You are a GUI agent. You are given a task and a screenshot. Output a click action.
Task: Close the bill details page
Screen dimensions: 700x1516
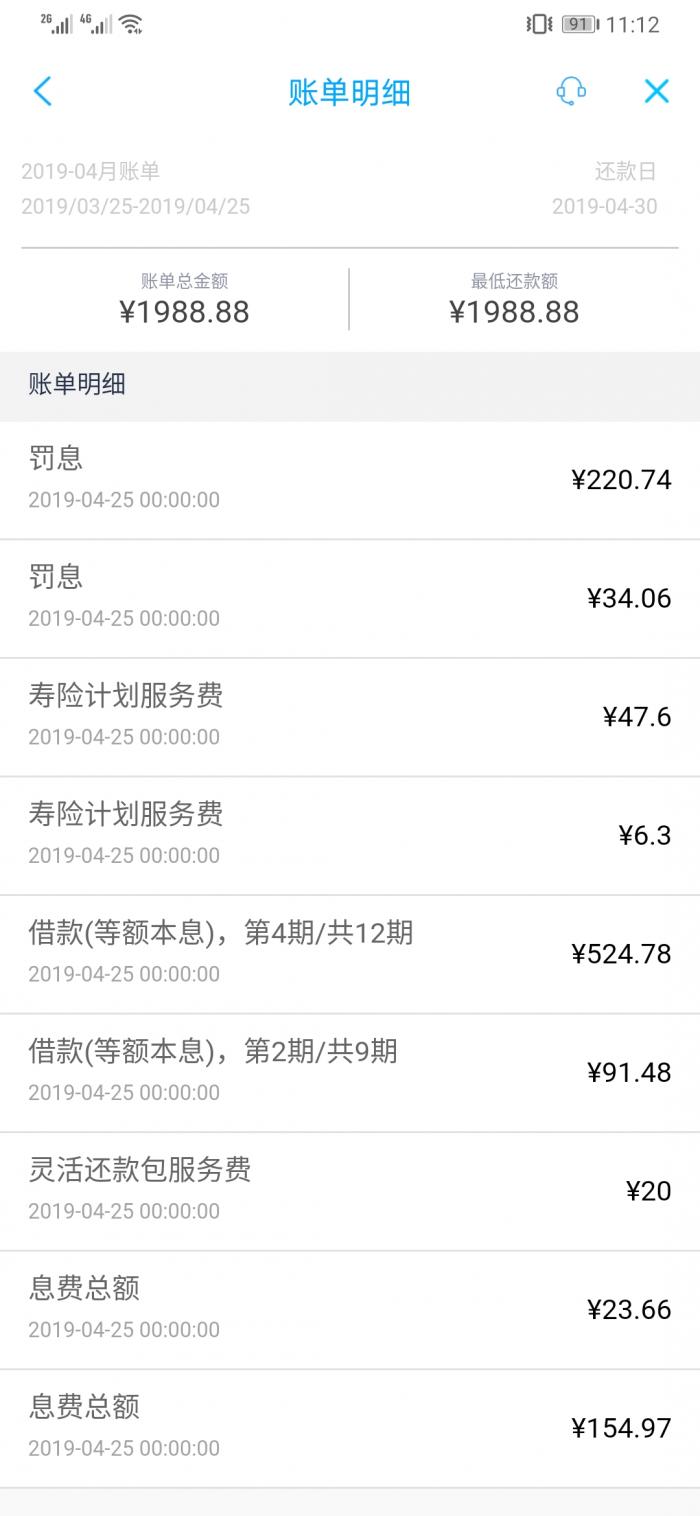656,92
